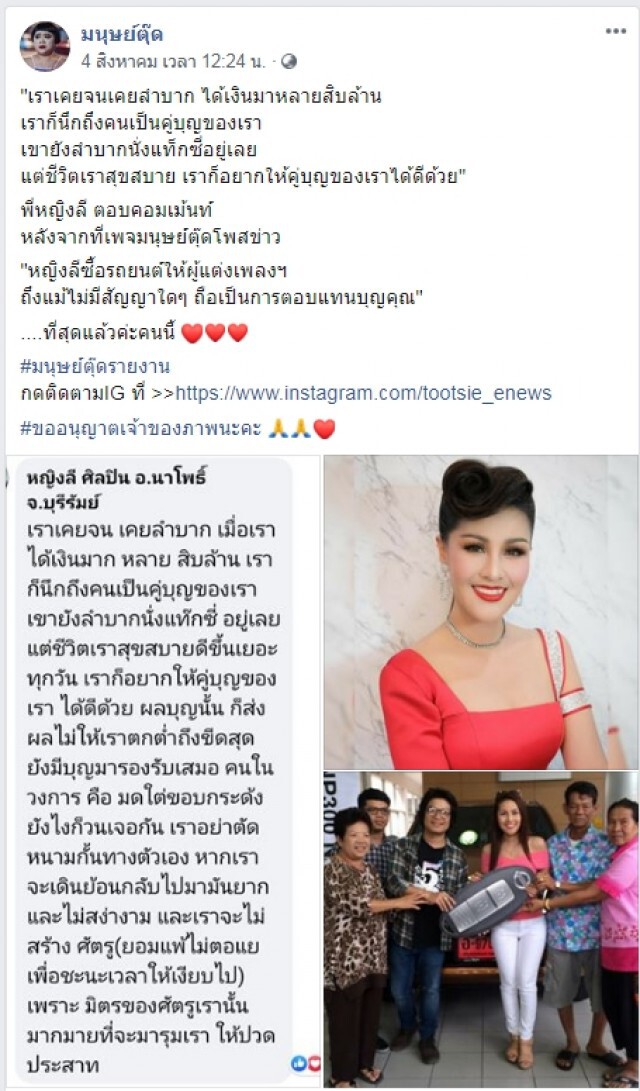Open the post's three-dot options menu
Viewport: 640px width, 1091px height.
point(616,31)
